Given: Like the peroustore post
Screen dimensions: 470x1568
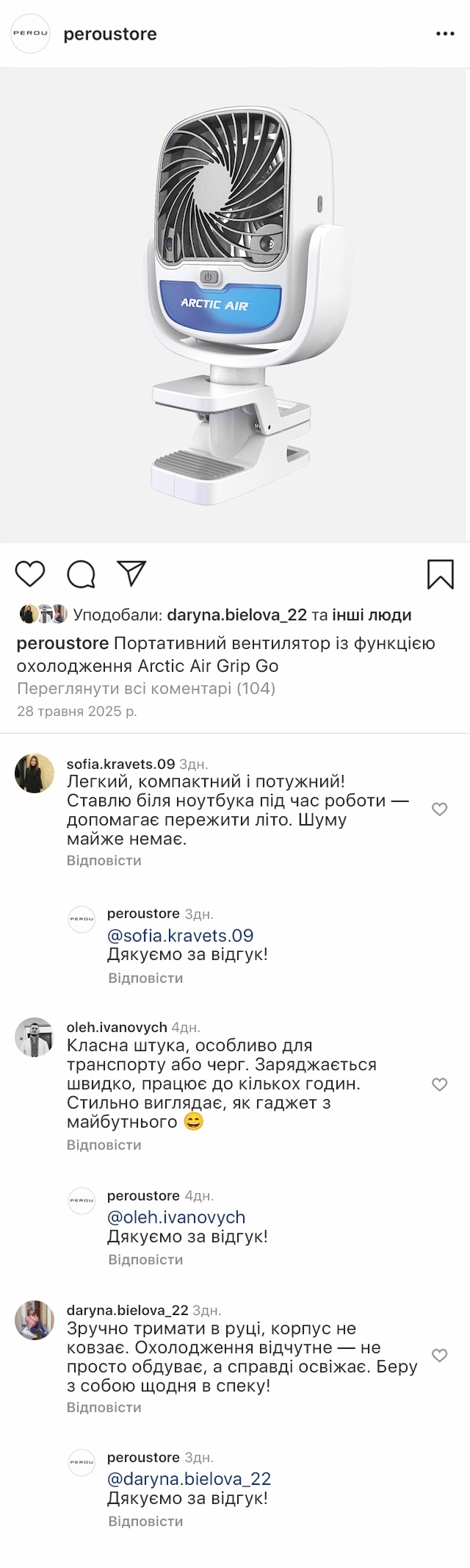Looking at the screenshot, I should coord(30,573).
